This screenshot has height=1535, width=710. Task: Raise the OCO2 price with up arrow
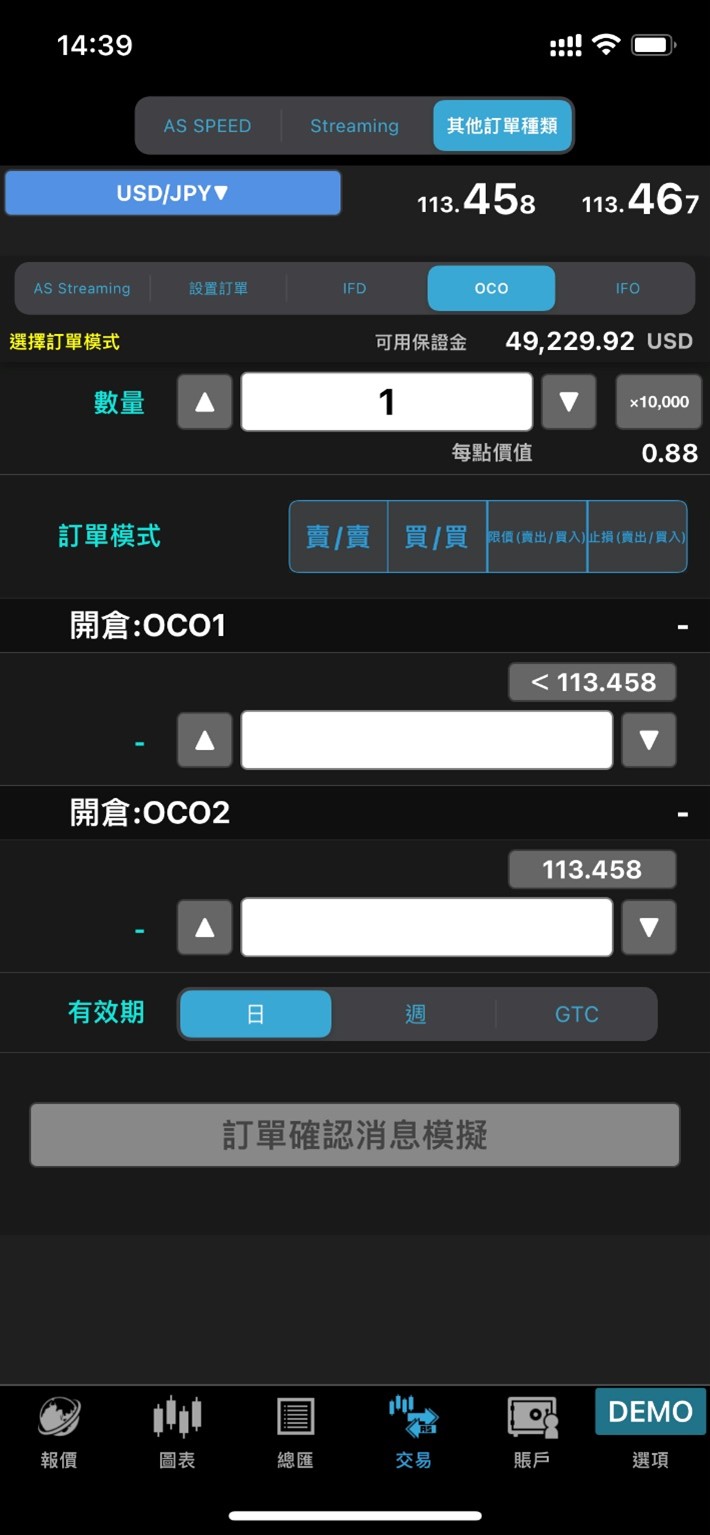(x=205, y=927)
